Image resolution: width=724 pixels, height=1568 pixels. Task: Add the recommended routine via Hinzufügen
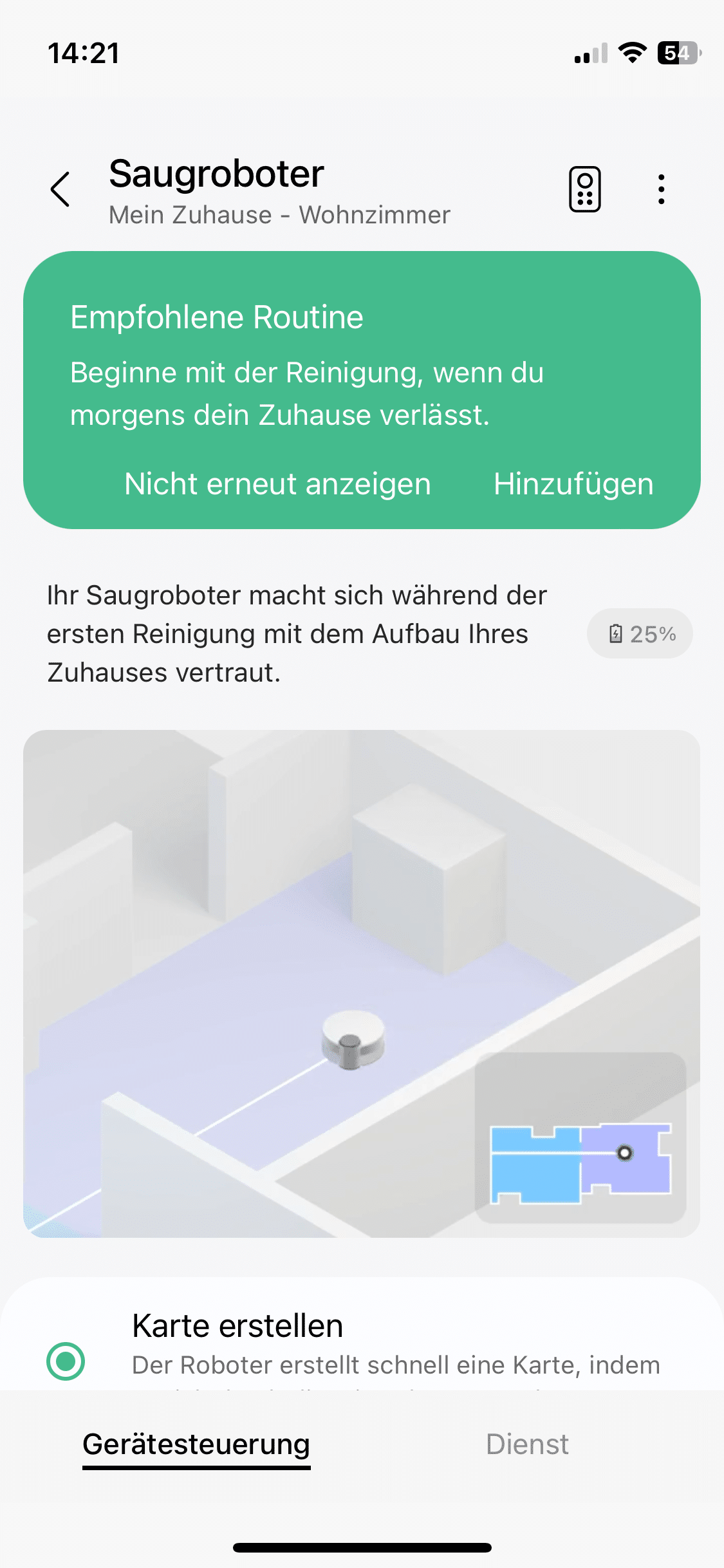573,484
